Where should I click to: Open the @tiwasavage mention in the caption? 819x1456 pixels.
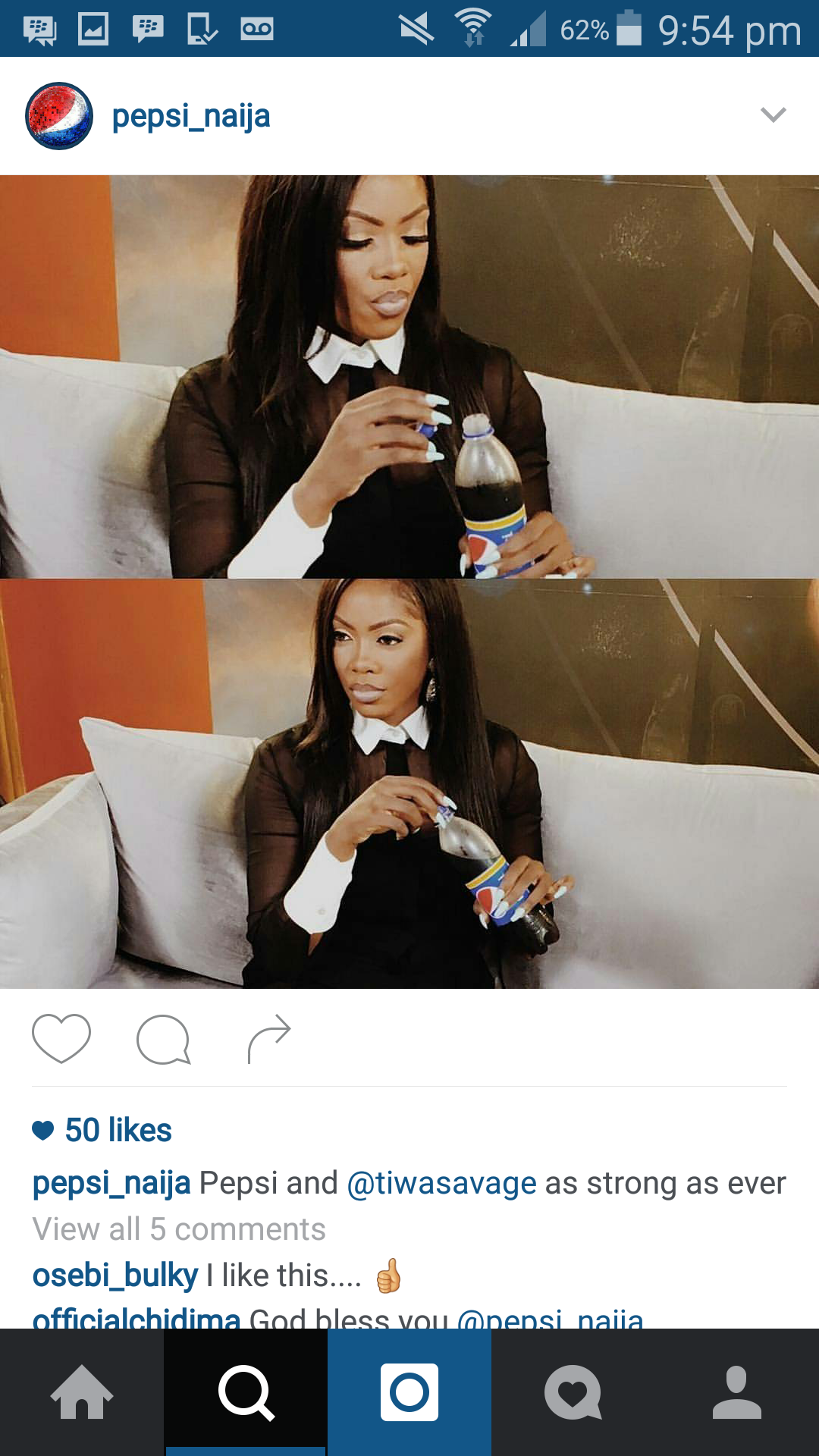pos(441,1183)
